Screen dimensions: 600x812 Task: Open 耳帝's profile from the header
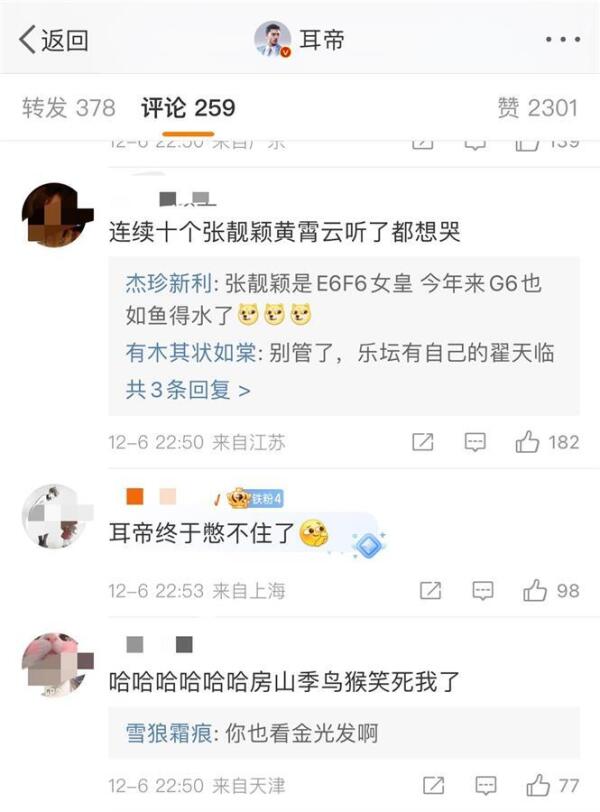tap(299, 40)
